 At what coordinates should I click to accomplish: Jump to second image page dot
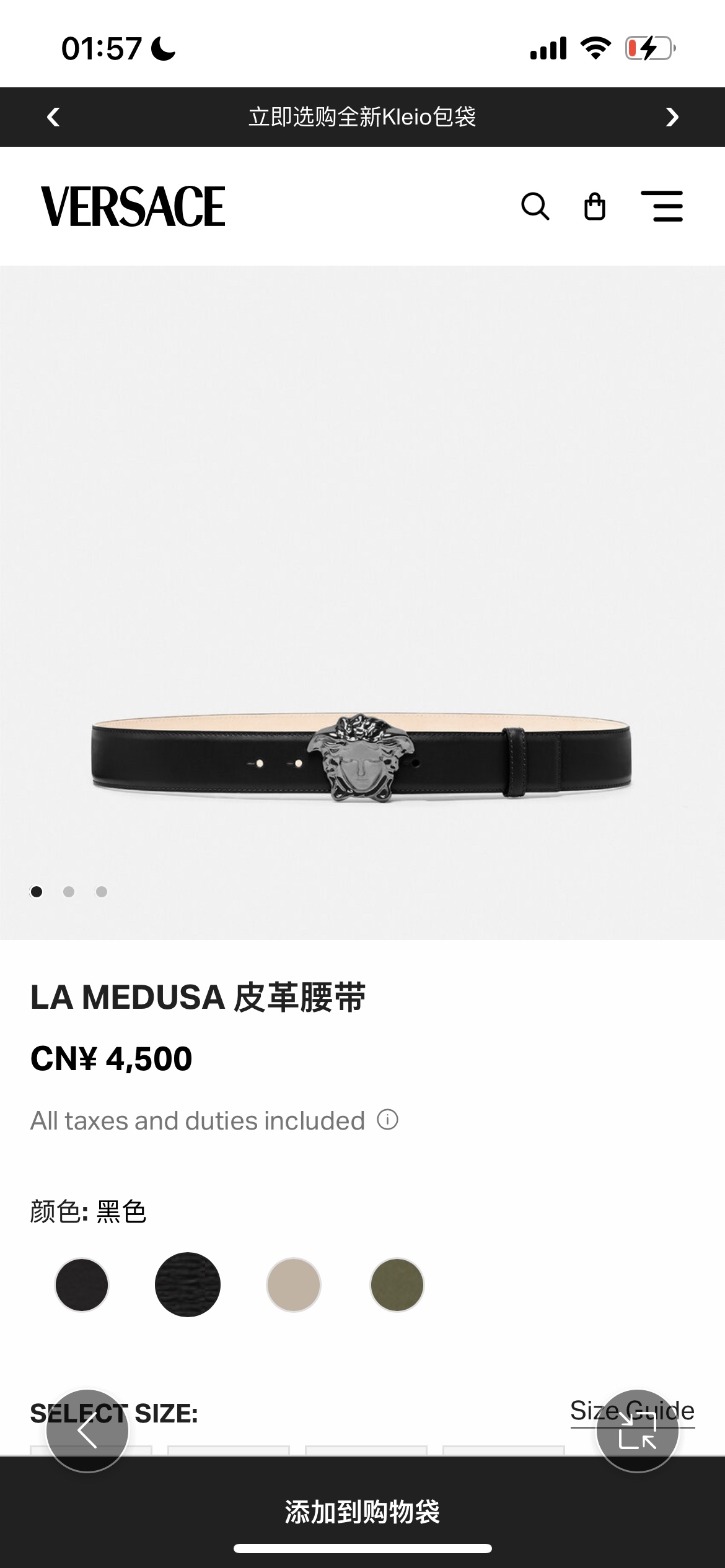pyautogui.click(x=69, y=892)
